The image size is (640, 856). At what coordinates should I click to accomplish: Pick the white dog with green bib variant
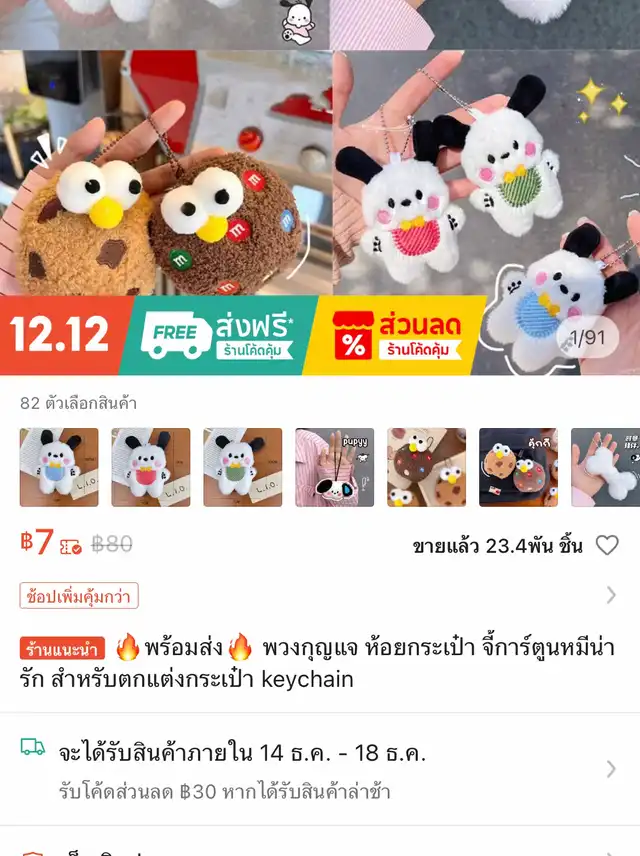(x=243, y=467)
